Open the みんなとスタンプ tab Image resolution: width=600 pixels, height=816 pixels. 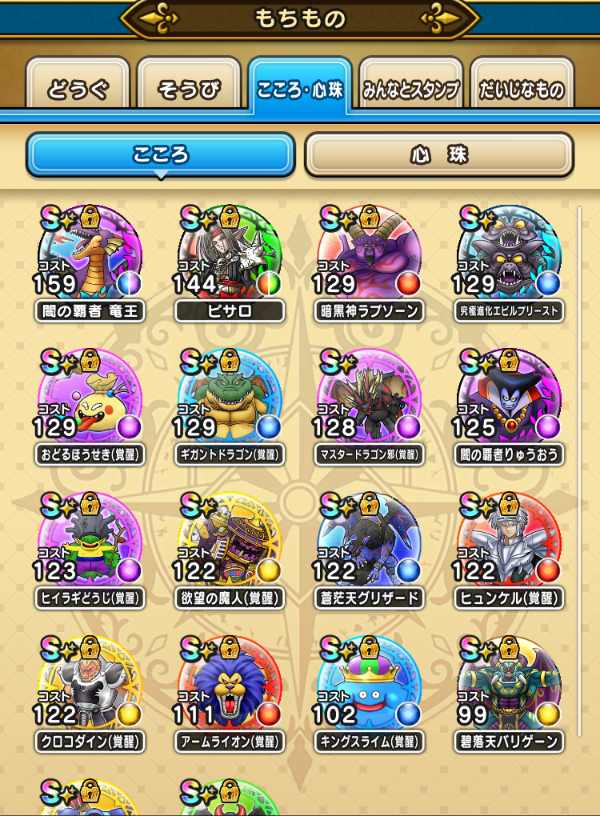410,90
